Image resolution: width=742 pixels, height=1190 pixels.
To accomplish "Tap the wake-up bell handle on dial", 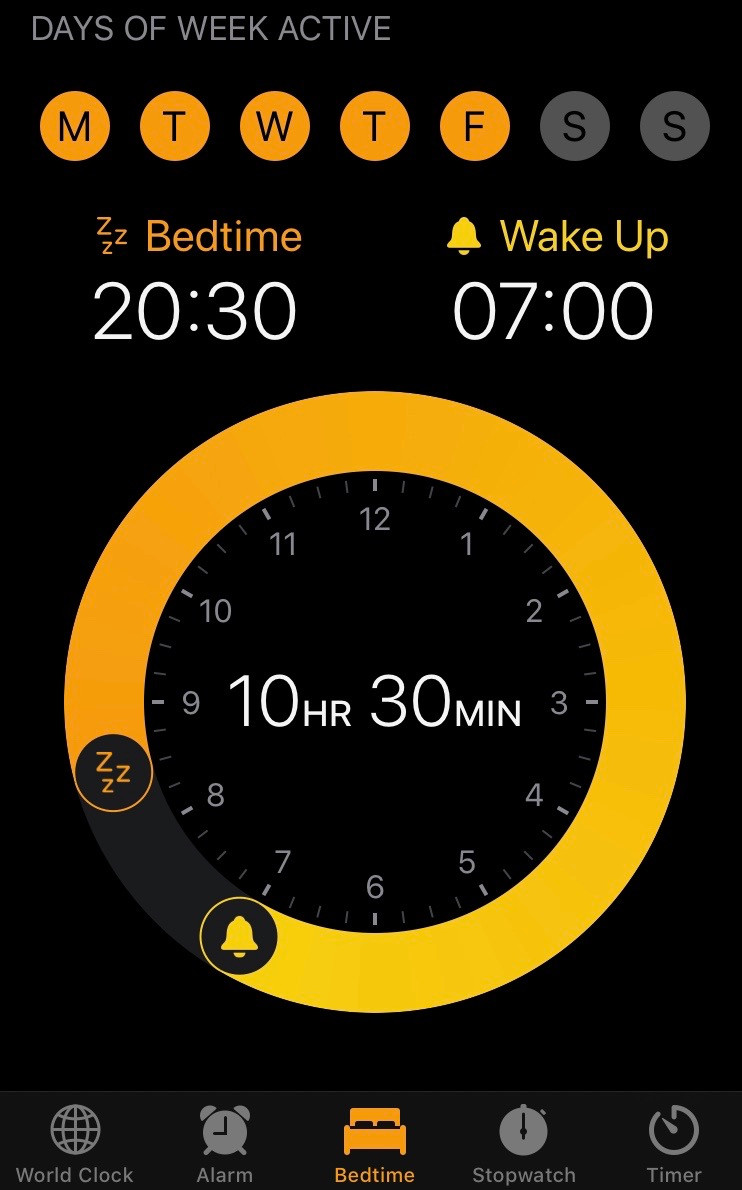I will click(x=238, y=937).
